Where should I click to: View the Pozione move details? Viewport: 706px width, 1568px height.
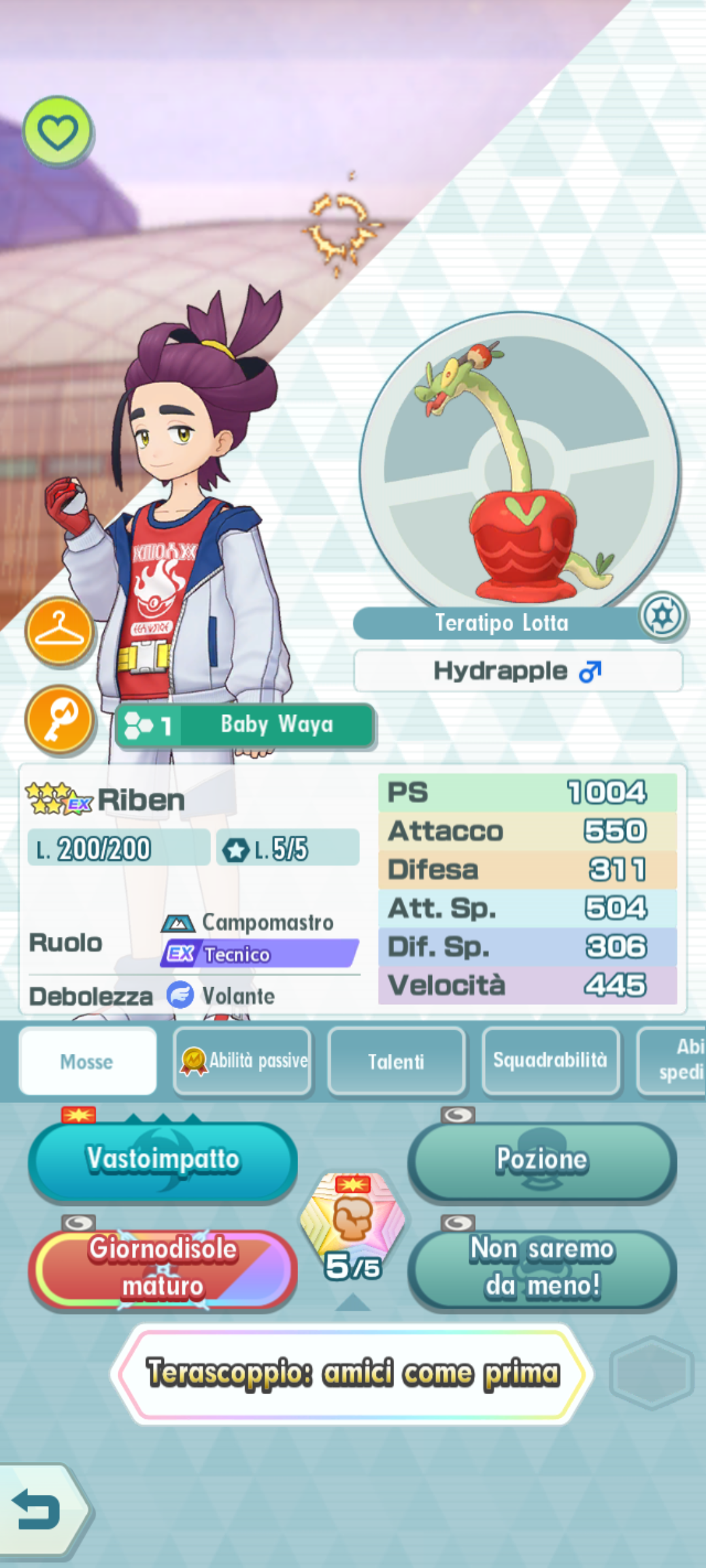(x=542, y=1160)
